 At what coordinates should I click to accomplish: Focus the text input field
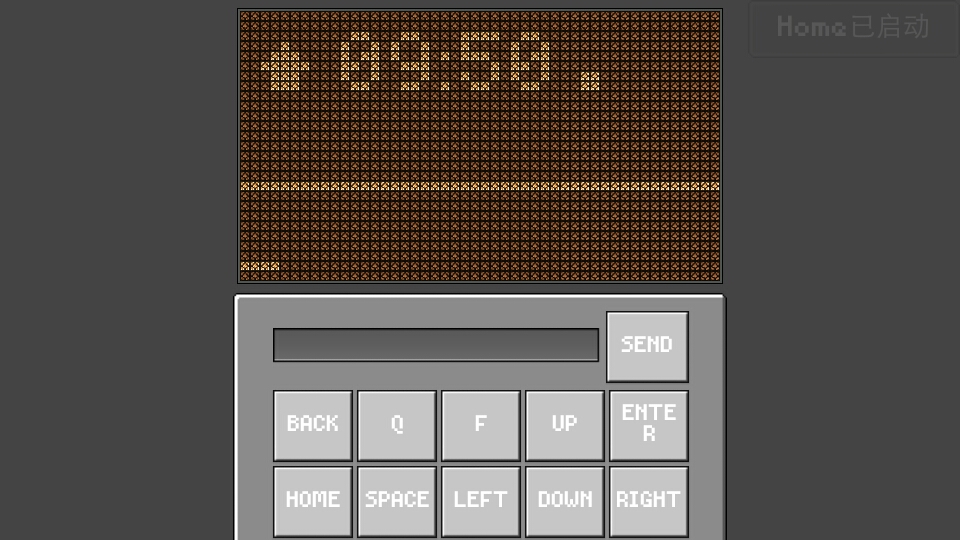point(435,345)
